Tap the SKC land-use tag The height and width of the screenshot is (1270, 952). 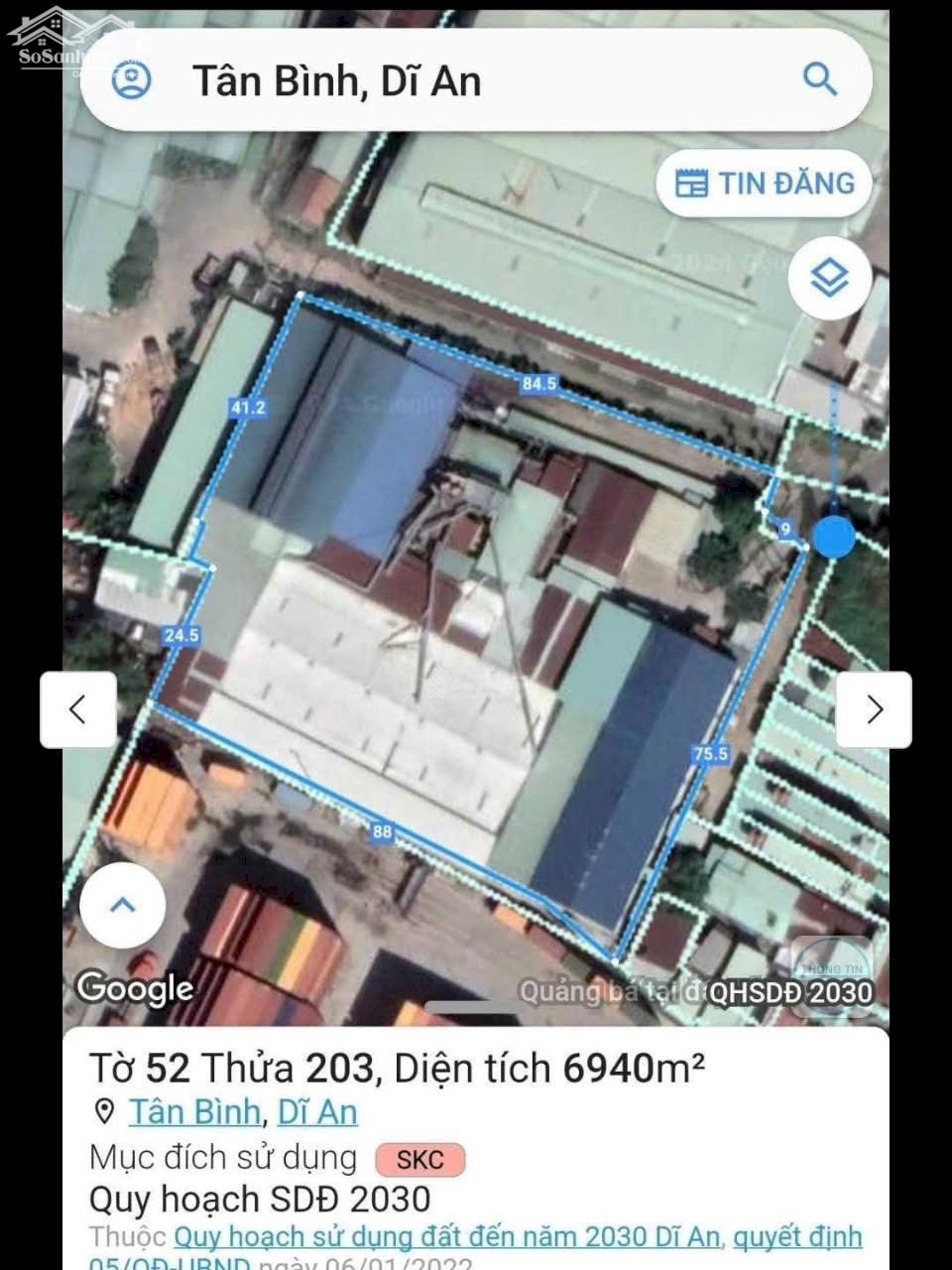[419, 1159]
